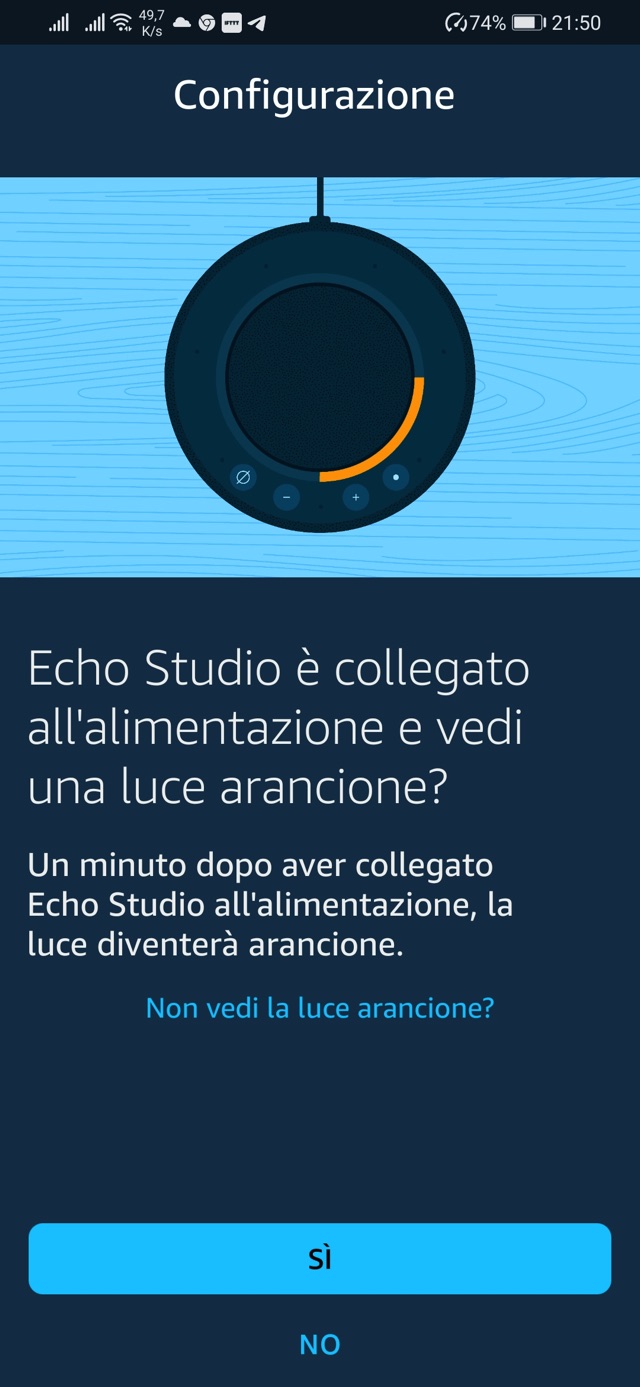Answer NO to the orange light question

319,1345
